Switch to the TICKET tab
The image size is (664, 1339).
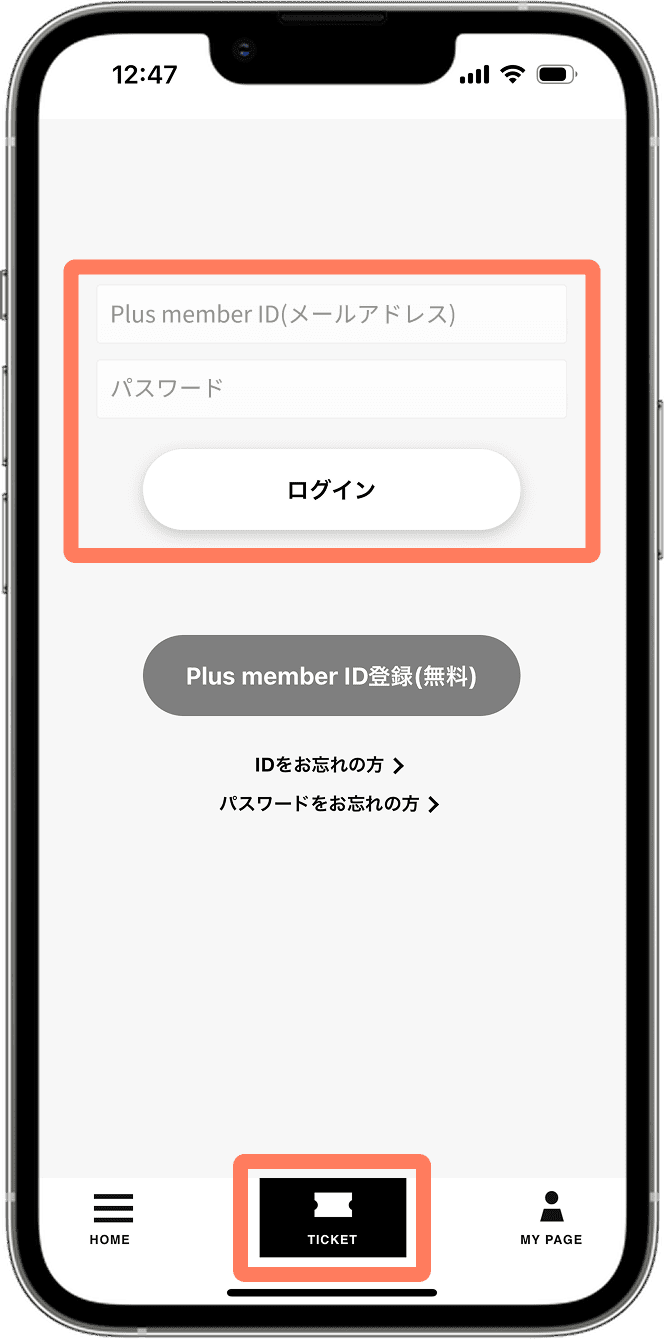click(332, 1217)
